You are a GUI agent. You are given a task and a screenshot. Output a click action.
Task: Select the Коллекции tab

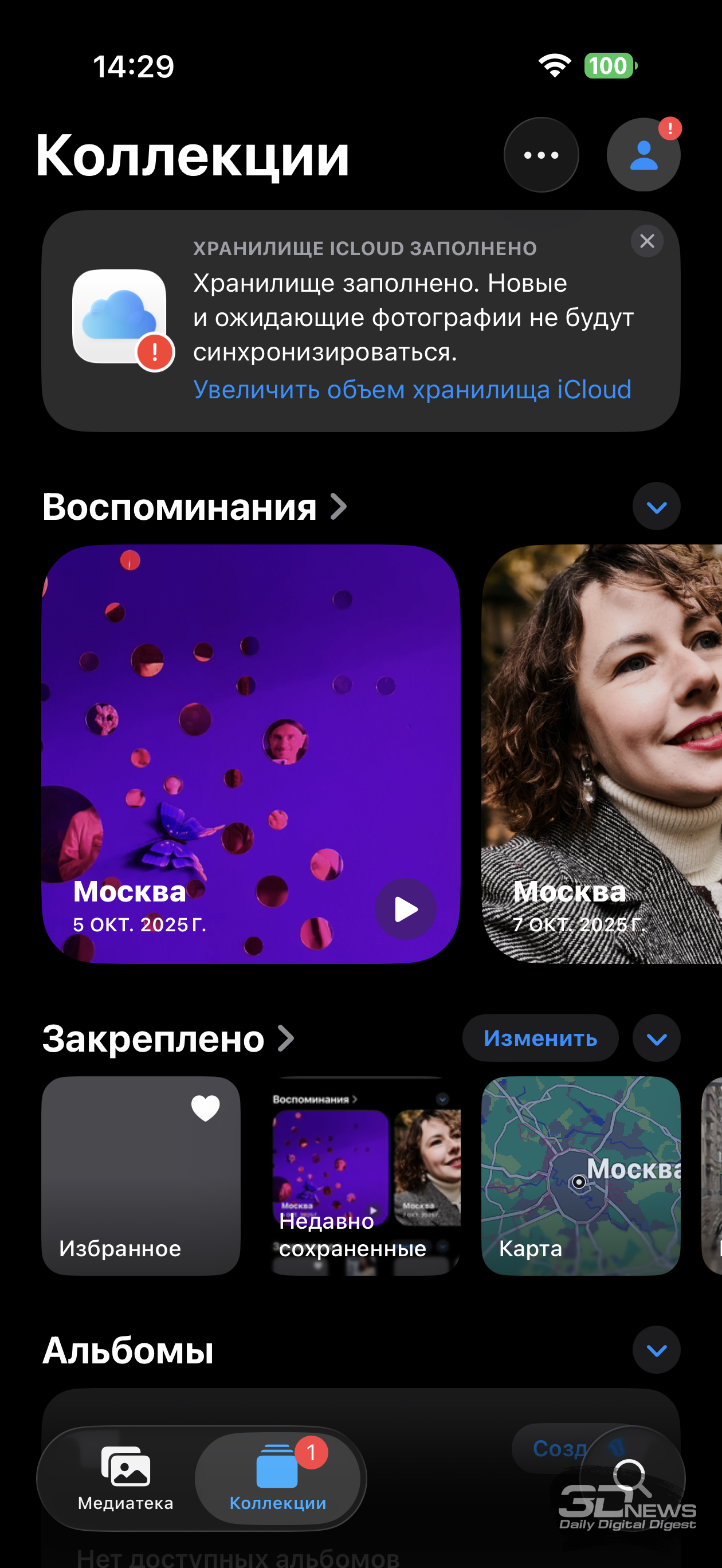[x=277, y=1479]
